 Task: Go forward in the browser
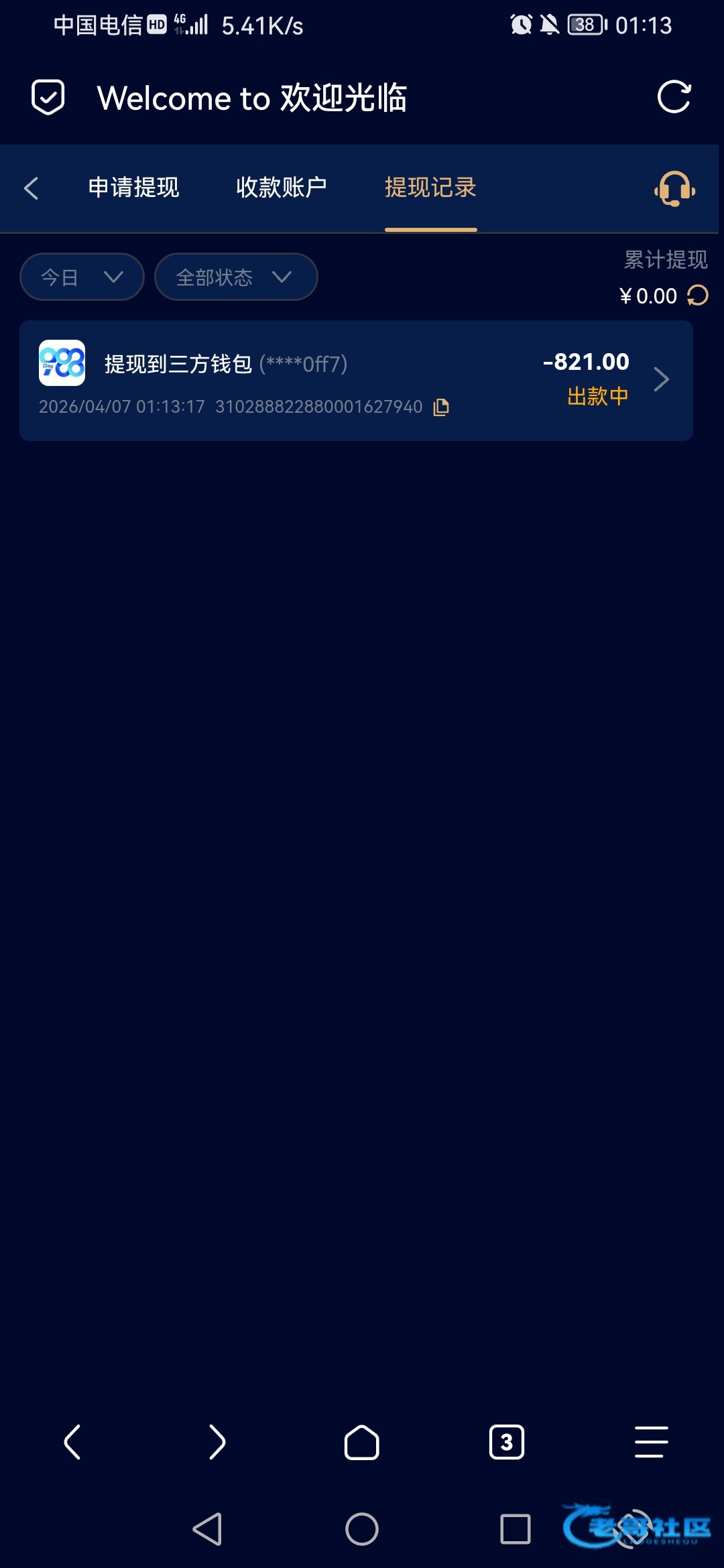217,1441
